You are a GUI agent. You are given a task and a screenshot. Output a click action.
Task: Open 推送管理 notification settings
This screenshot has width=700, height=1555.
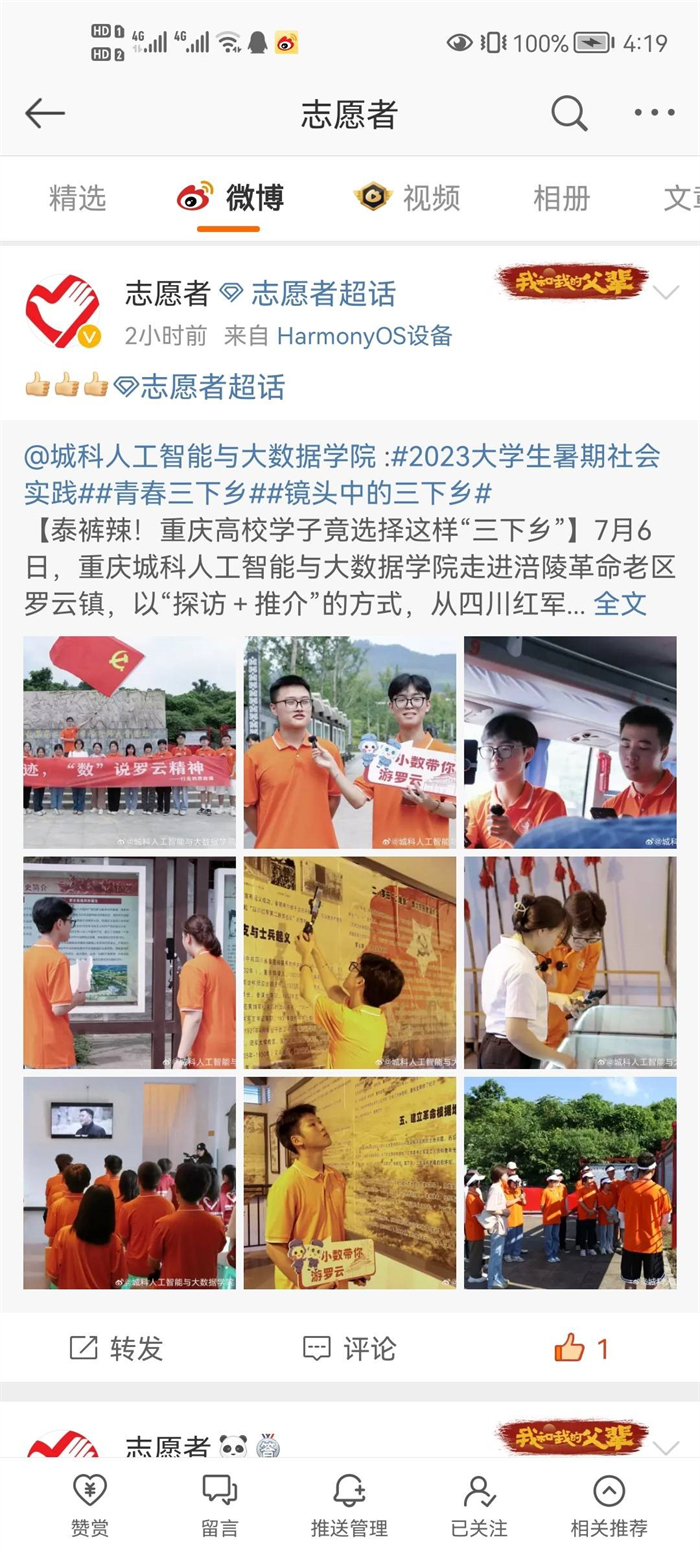click(x=349, y=1506)
